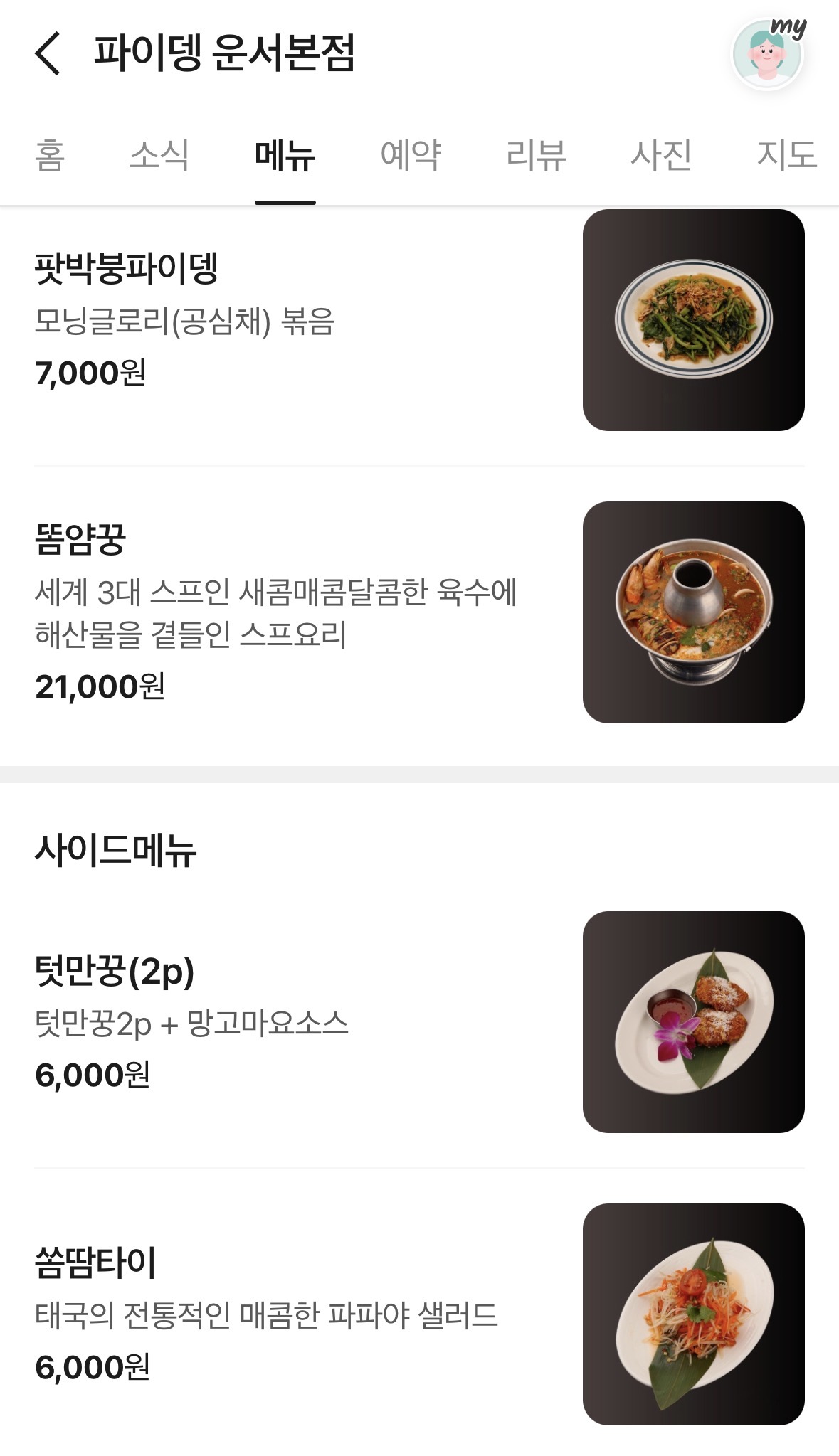Switch to the 사진 tab

click(x=661, y=155)
